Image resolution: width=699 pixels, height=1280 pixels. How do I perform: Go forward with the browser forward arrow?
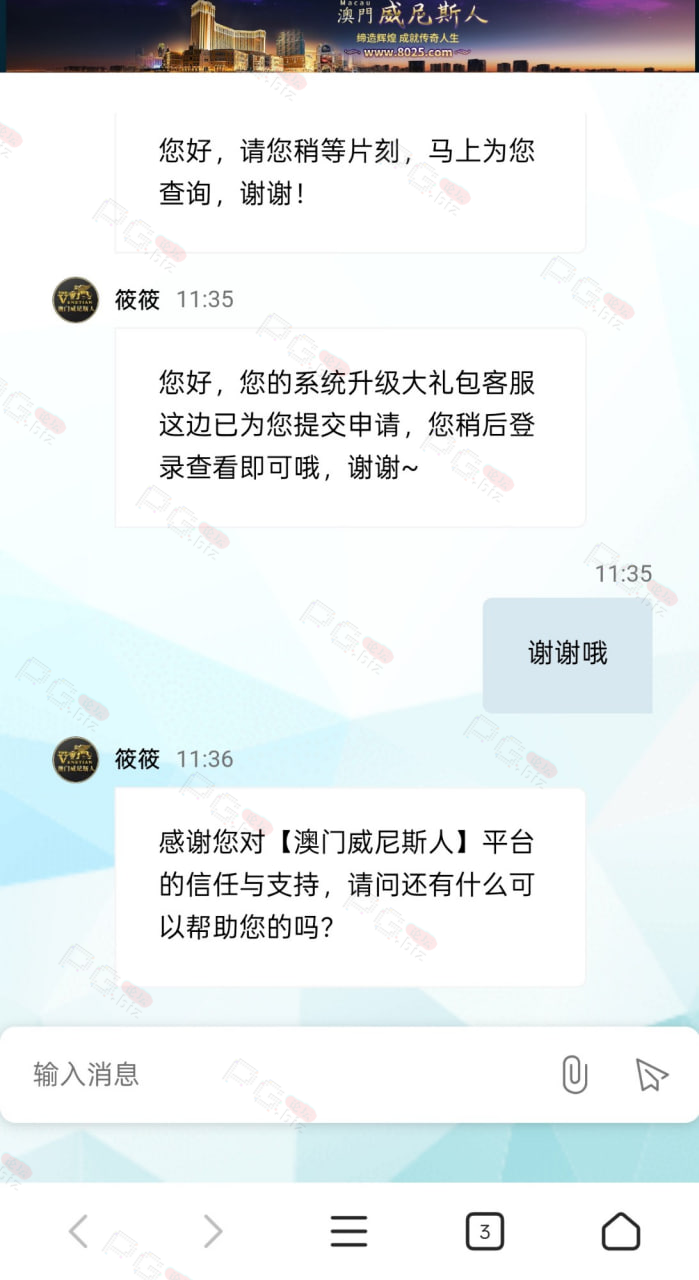coord(213,1231)
